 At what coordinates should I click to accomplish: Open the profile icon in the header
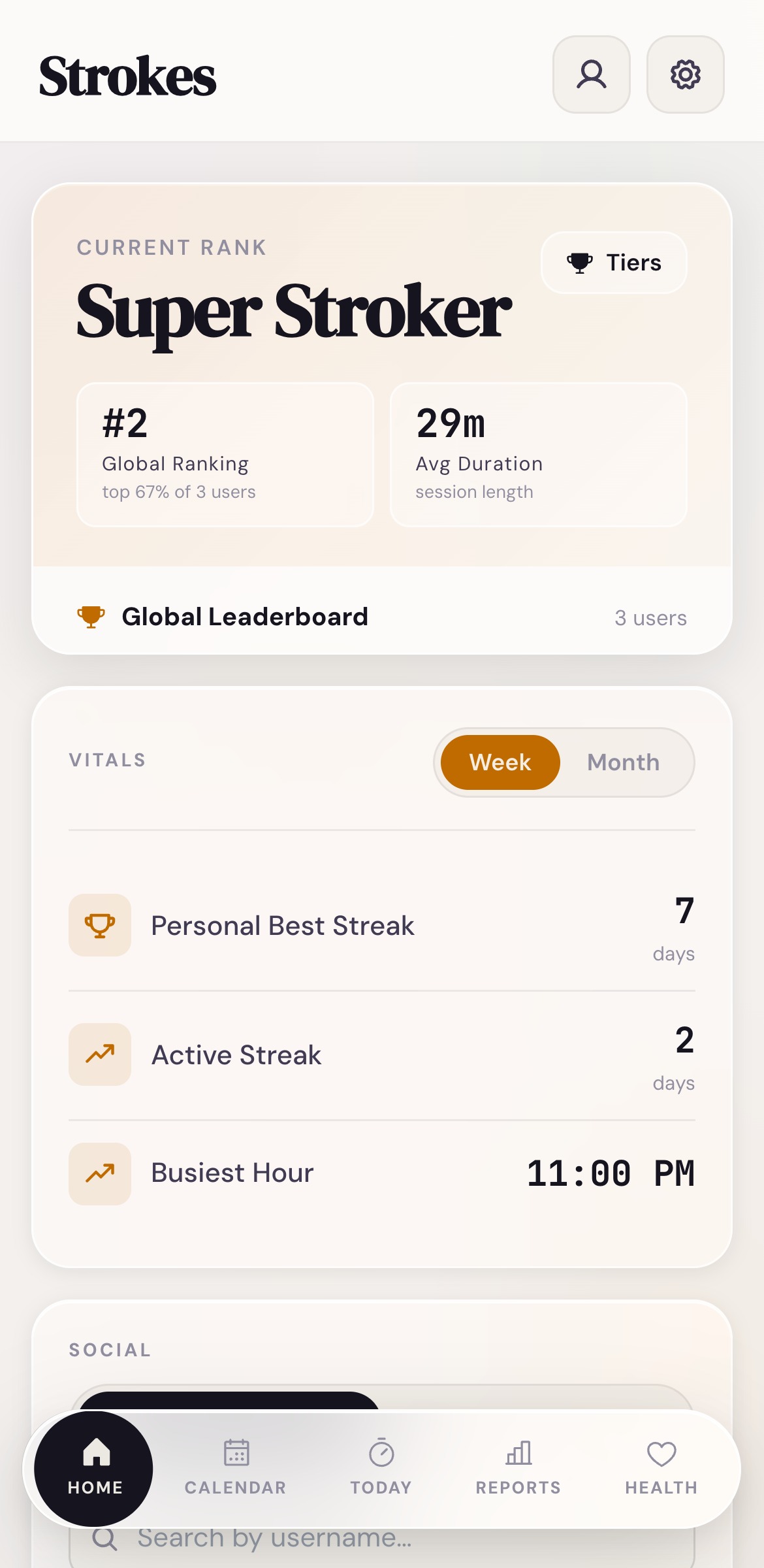click(x=591, y=74)
